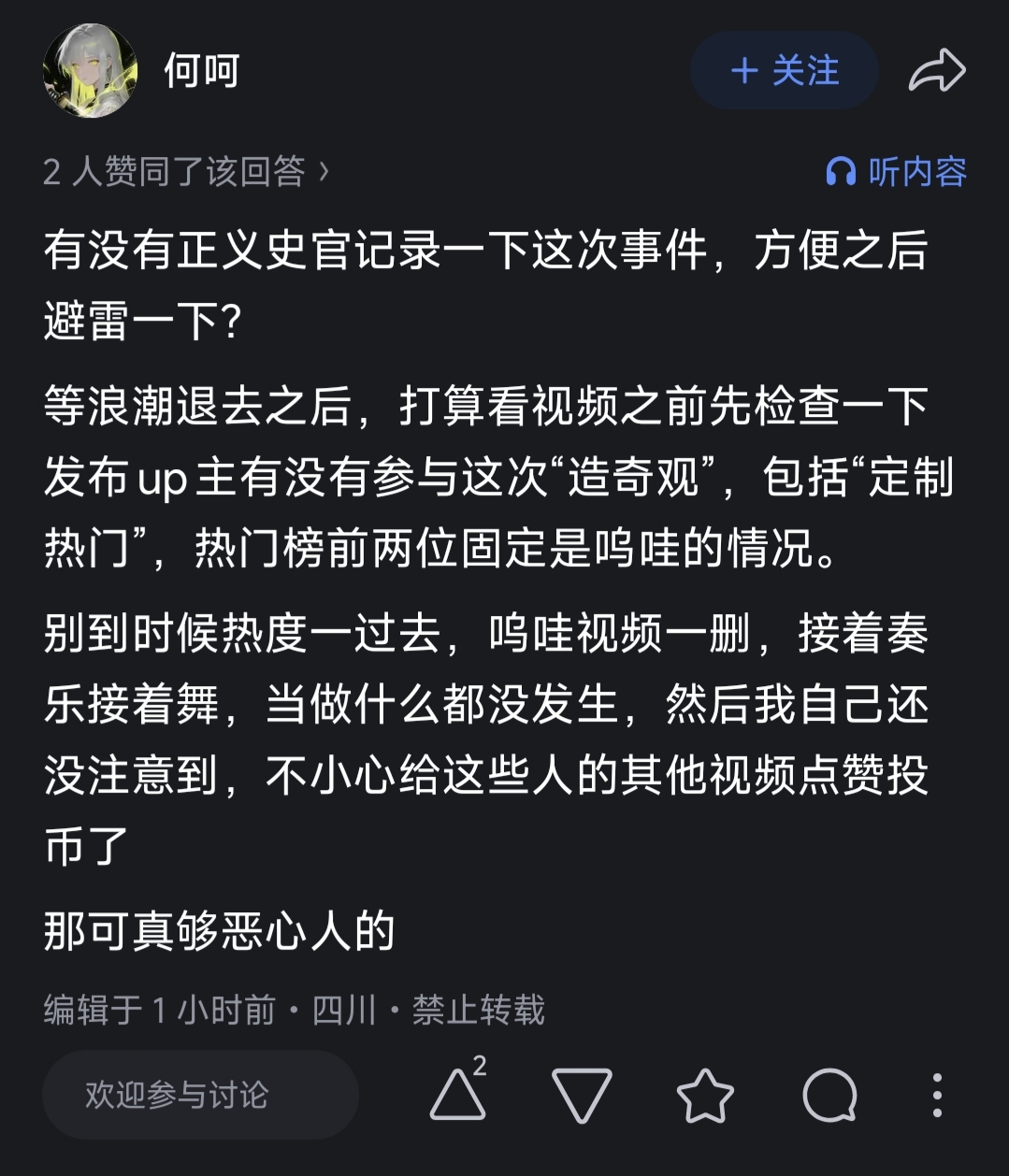Open the comments bubble
1009x1176 pixels.
[x=829, y=1095]
